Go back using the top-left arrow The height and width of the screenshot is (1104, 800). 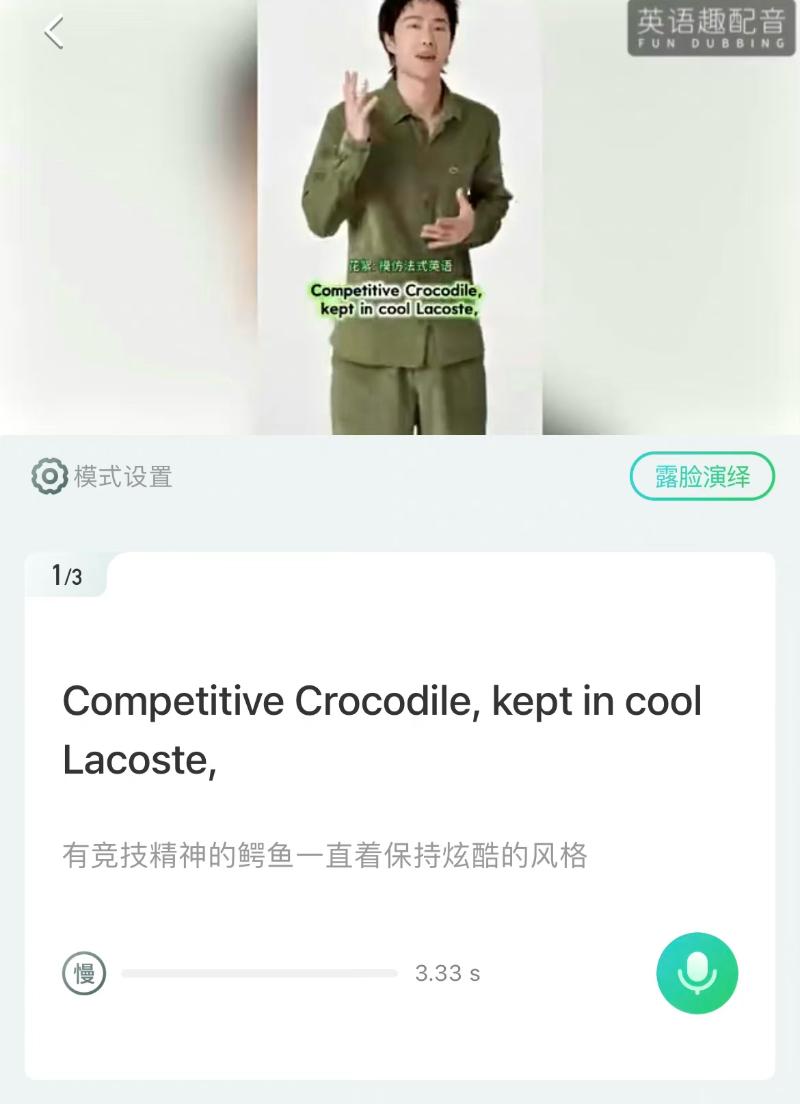pos(54,33)
